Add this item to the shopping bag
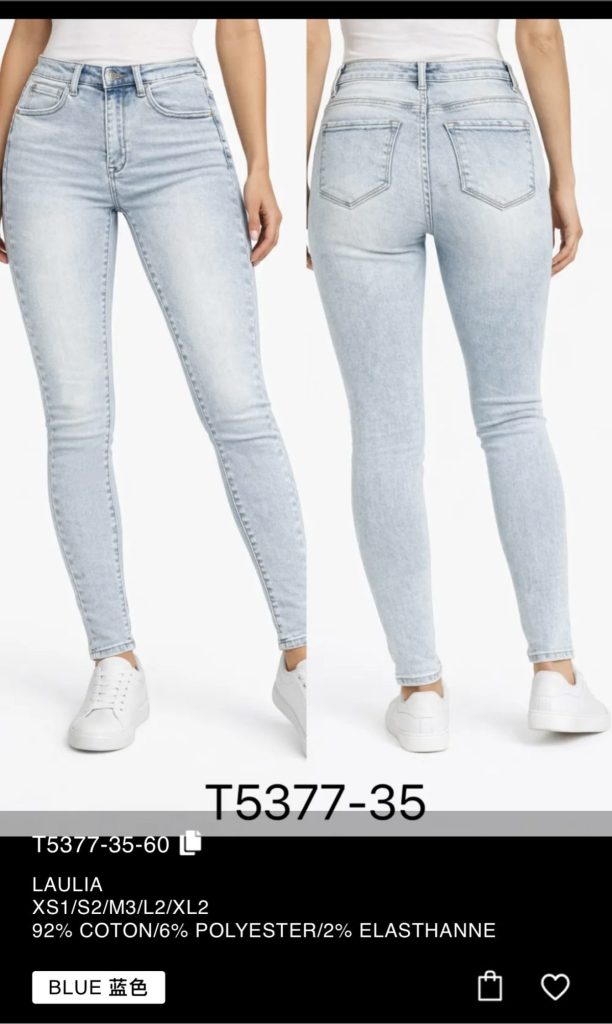This screenshot has width=612, height=1024. [490, 986]
